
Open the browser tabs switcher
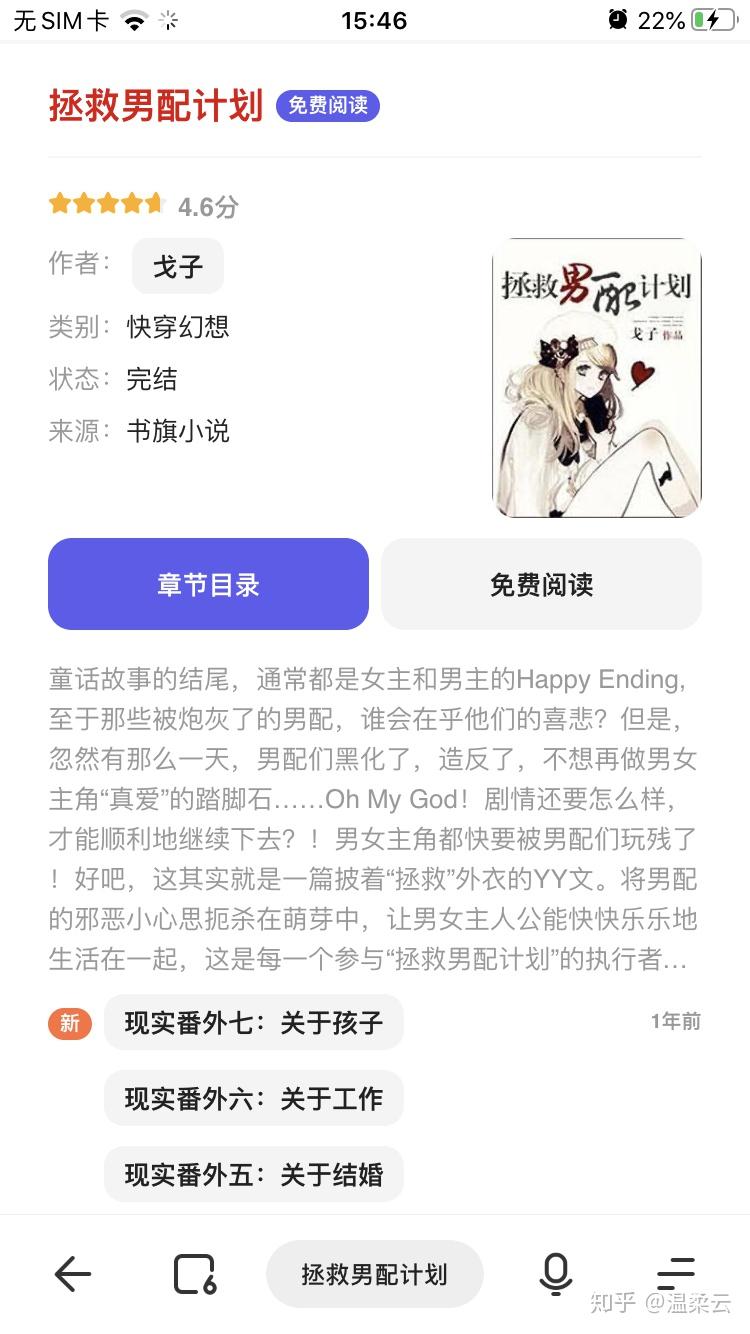click(x=195, y=1274)
